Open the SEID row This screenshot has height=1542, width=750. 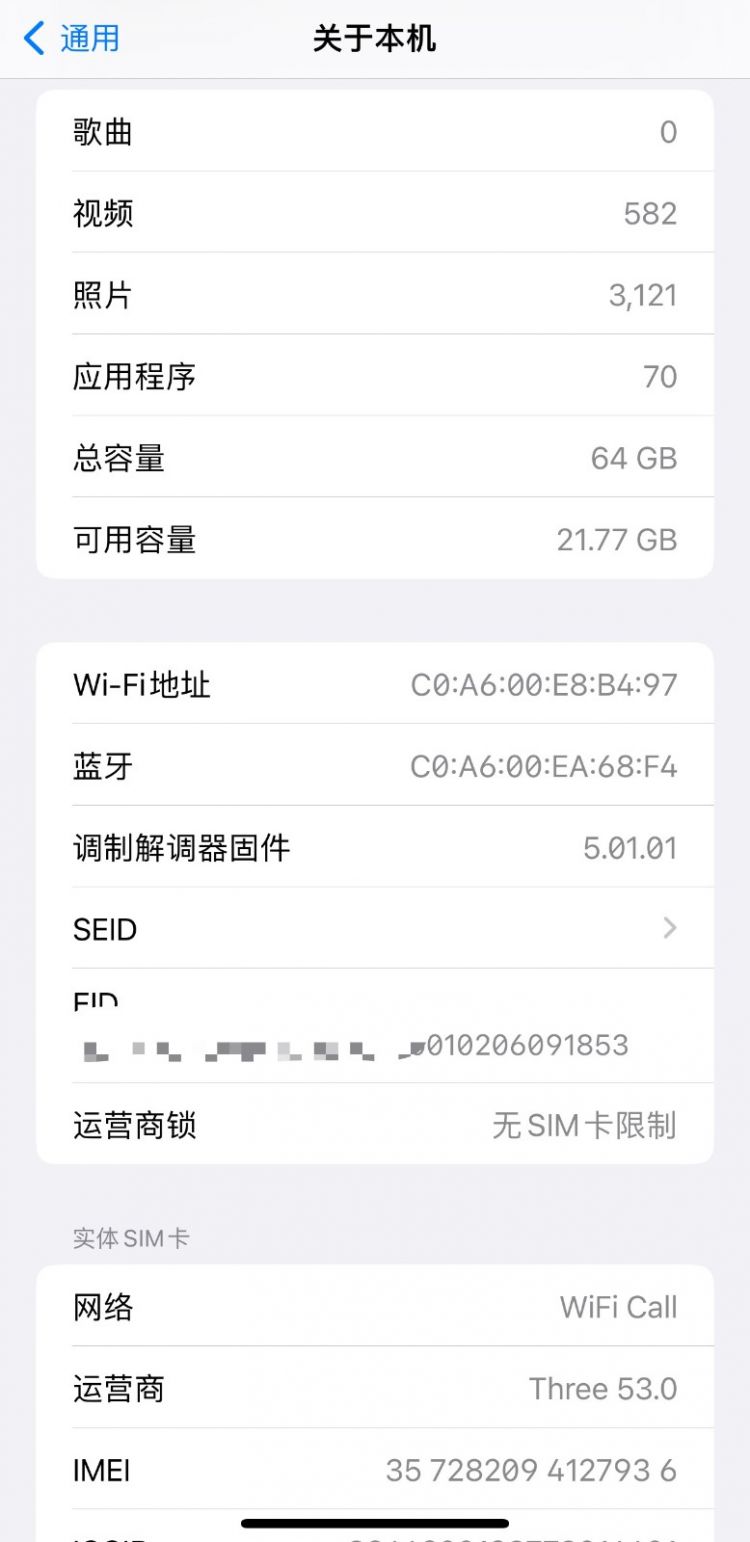[x=375, y=928]
